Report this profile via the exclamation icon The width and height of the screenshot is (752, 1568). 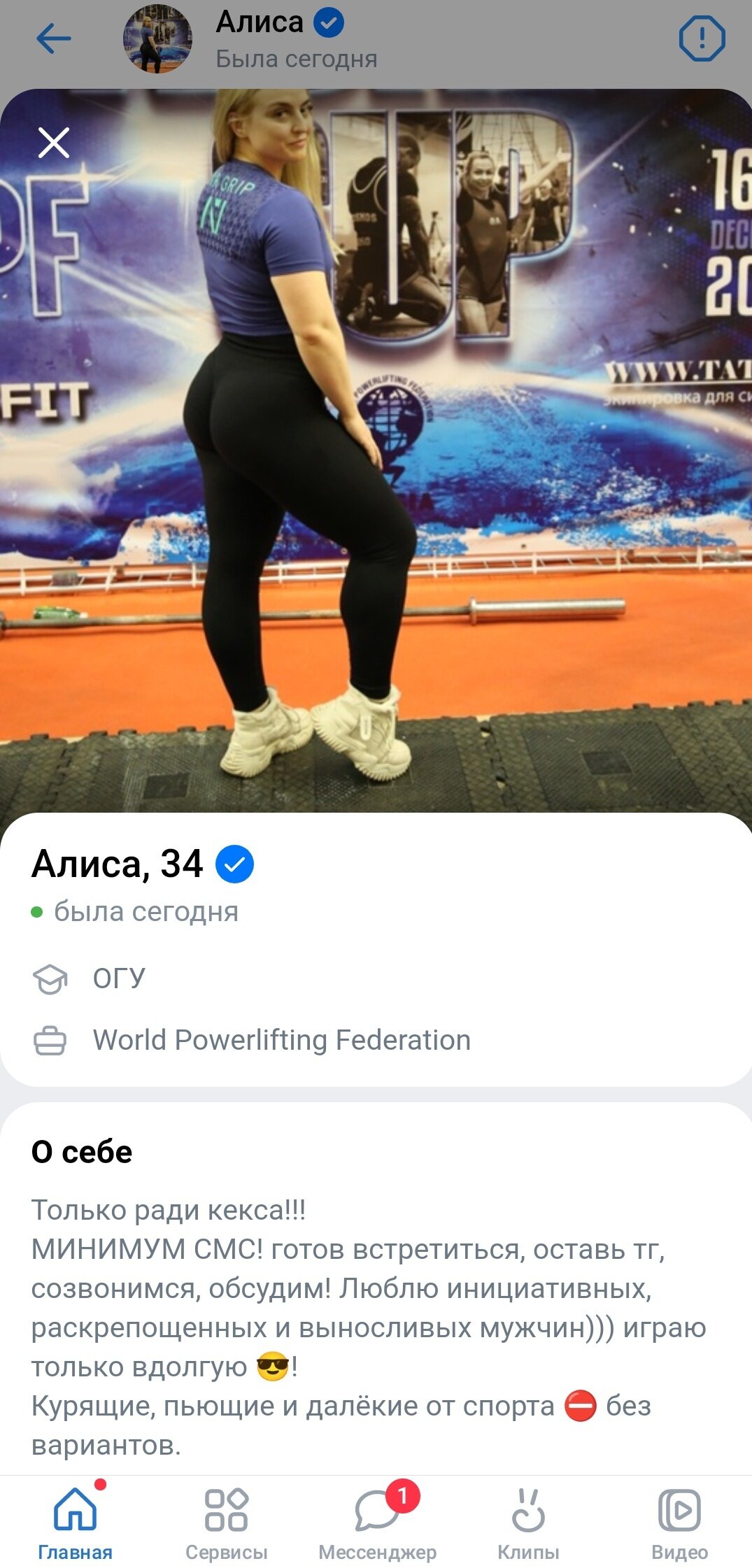[702, 38]
